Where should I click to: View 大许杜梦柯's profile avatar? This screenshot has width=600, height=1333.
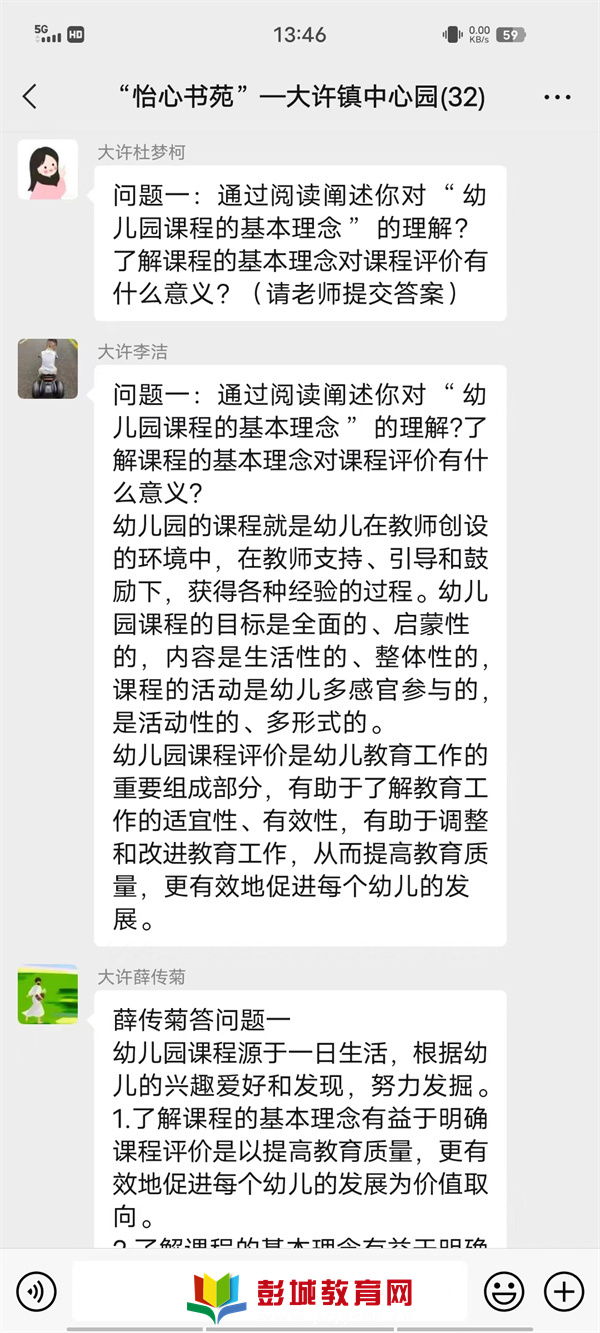(x=47, y=169)
